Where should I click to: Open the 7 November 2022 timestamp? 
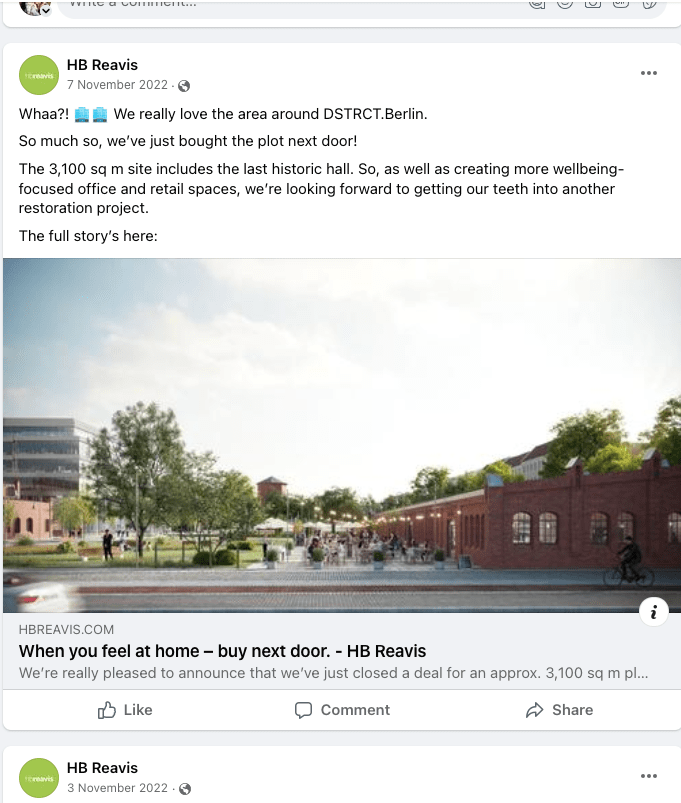click(118, 85)
